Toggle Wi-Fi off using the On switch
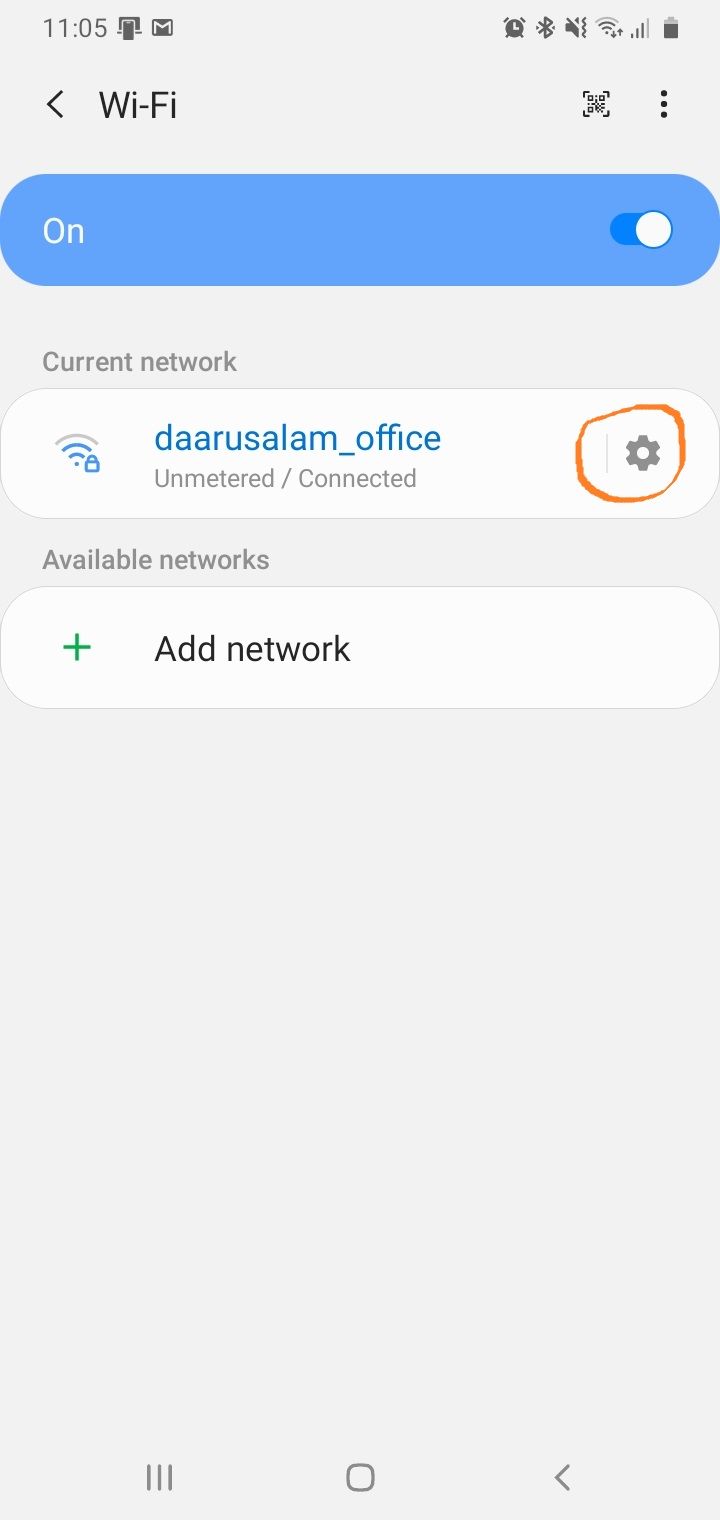This screenshot has height=1520, width=720. point(639,229)
